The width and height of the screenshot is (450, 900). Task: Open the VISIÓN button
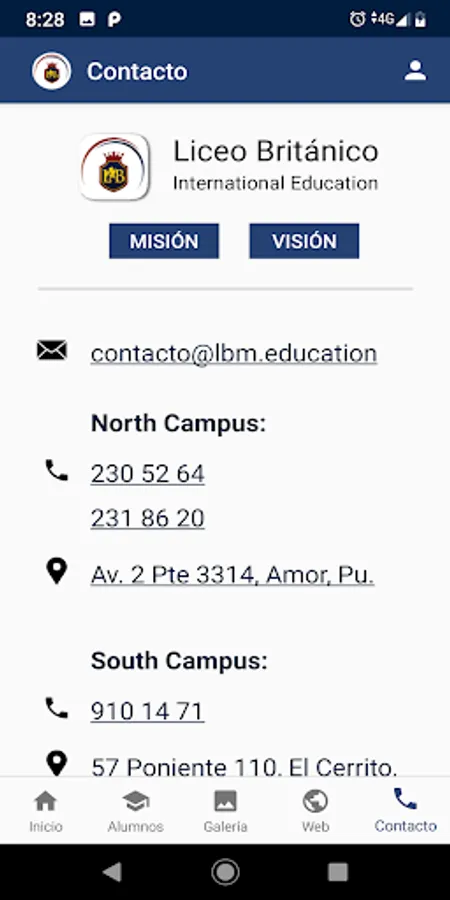coord(304,241)
